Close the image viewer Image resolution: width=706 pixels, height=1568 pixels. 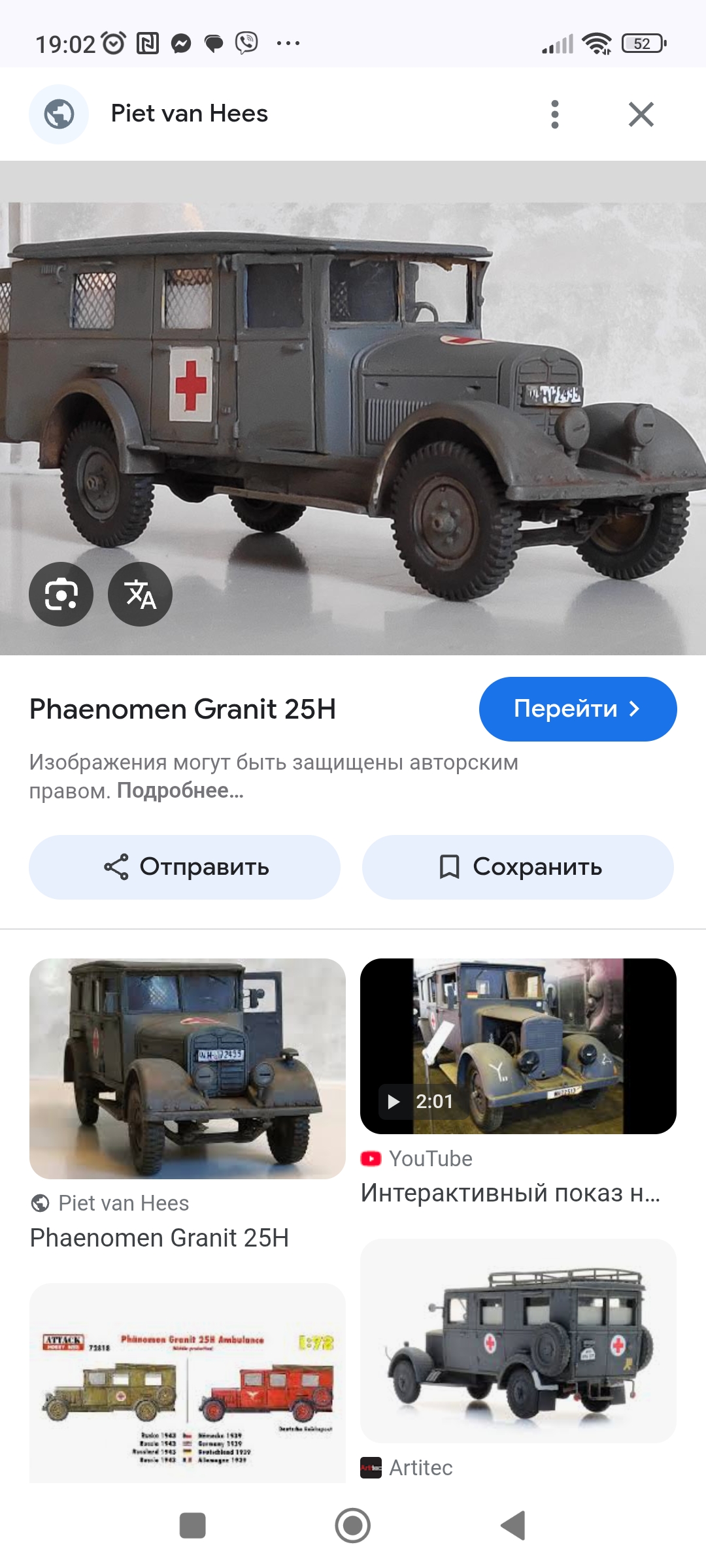tap(641, 114)
